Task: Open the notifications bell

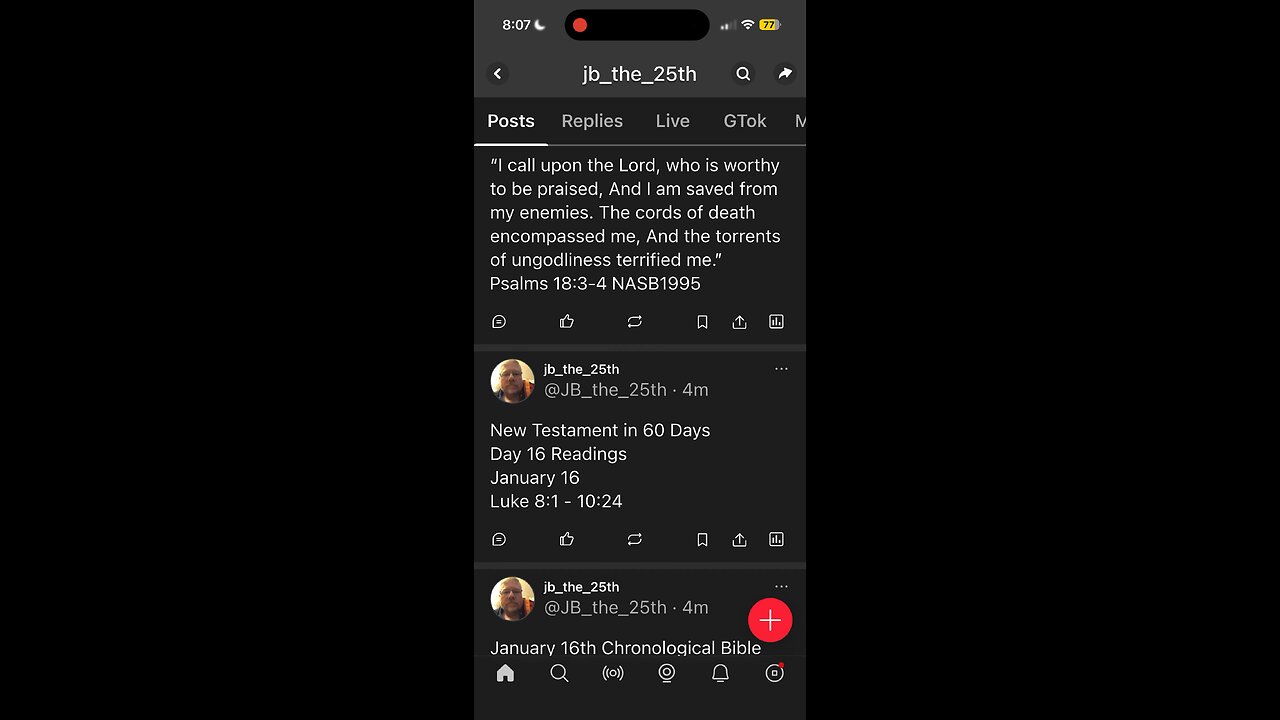Action: tap(720, 674)
